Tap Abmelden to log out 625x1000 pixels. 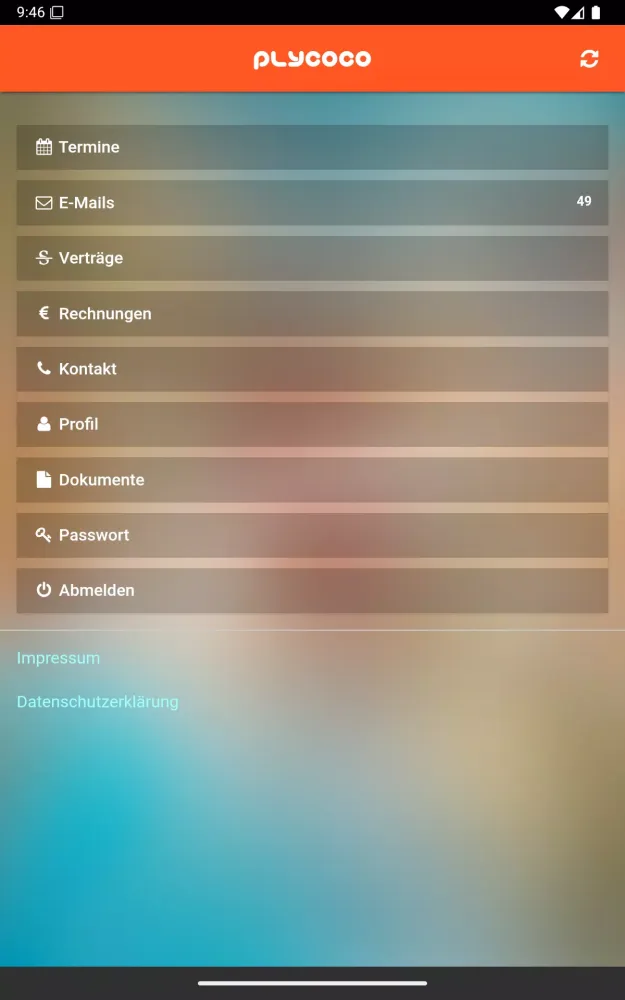click(312, 590)
